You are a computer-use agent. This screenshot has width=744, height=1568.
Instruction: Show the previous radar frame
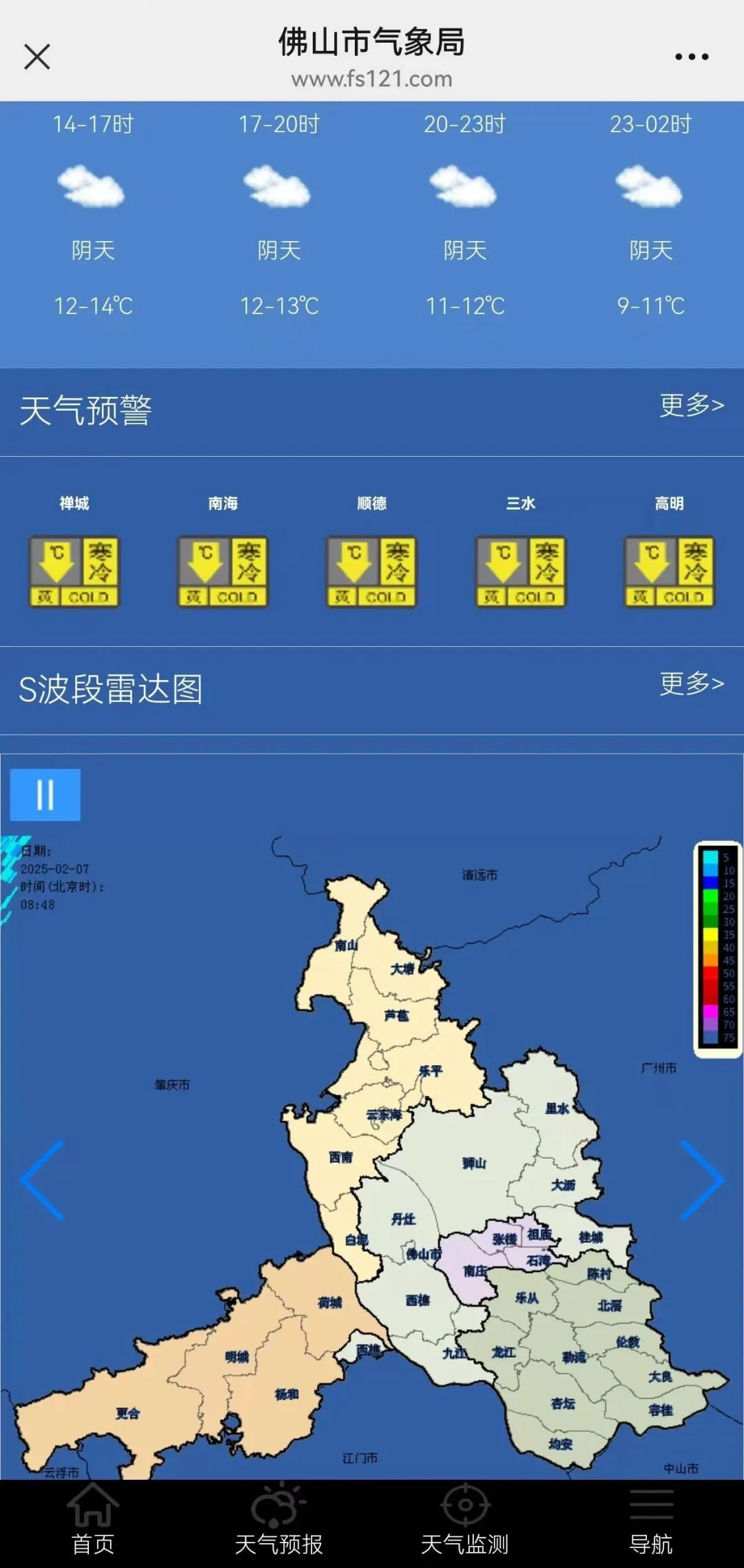coord(43,1179)
